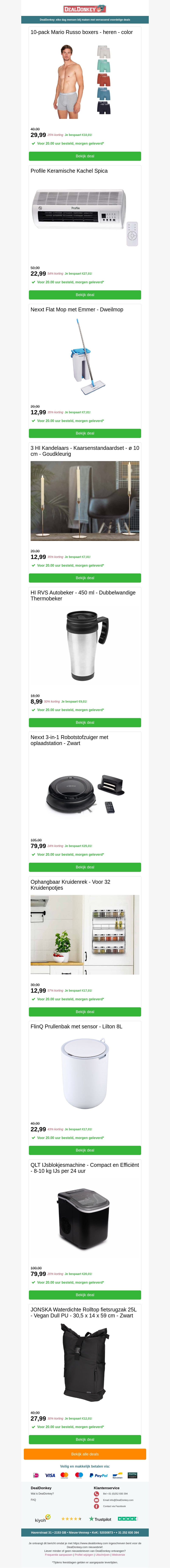Open the Wat is DealDonkey? link

42,1494
